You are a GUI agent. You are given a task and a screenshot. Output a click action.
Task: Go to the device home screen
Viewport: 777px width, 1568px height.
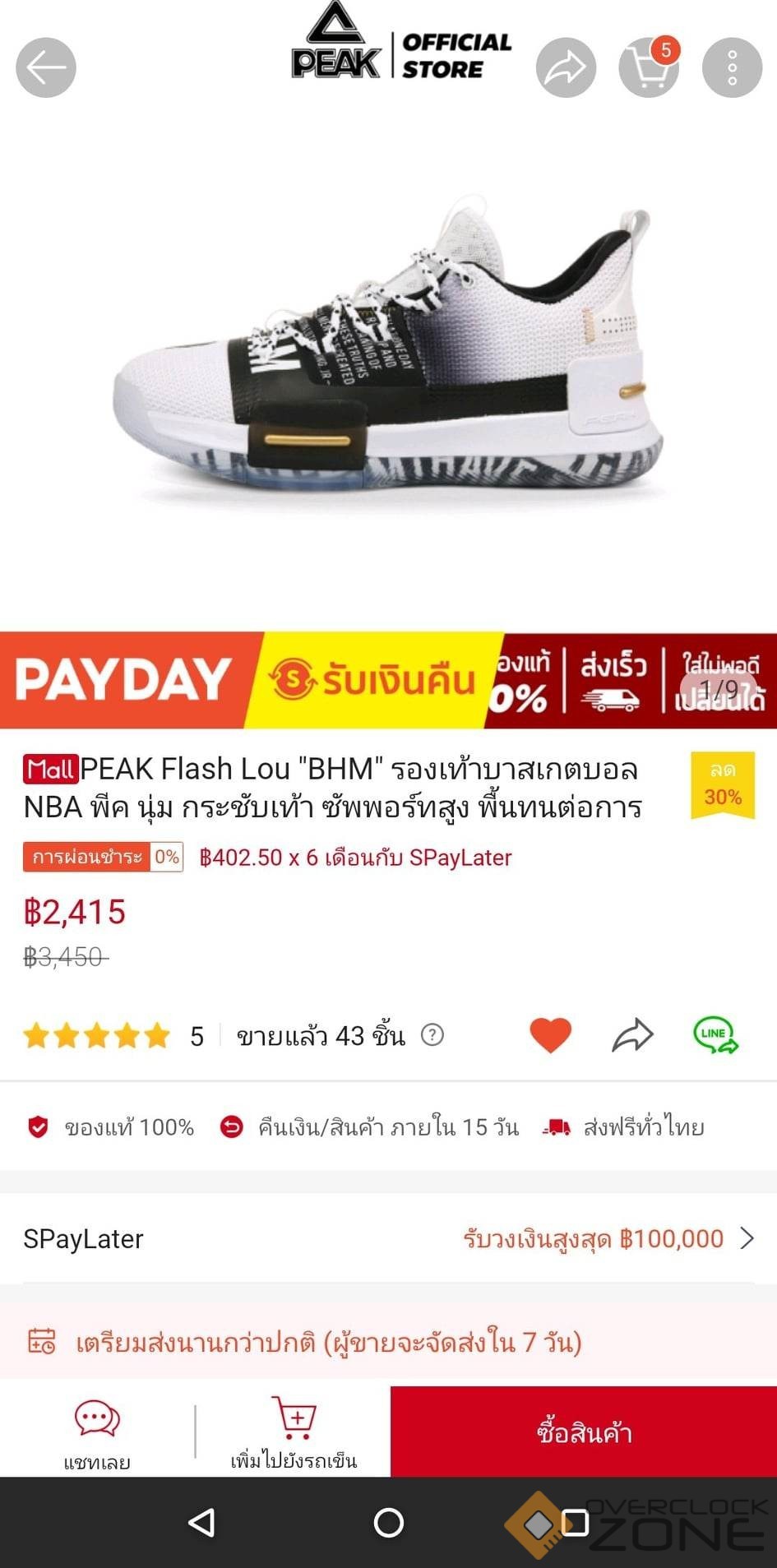(388, 1523)
